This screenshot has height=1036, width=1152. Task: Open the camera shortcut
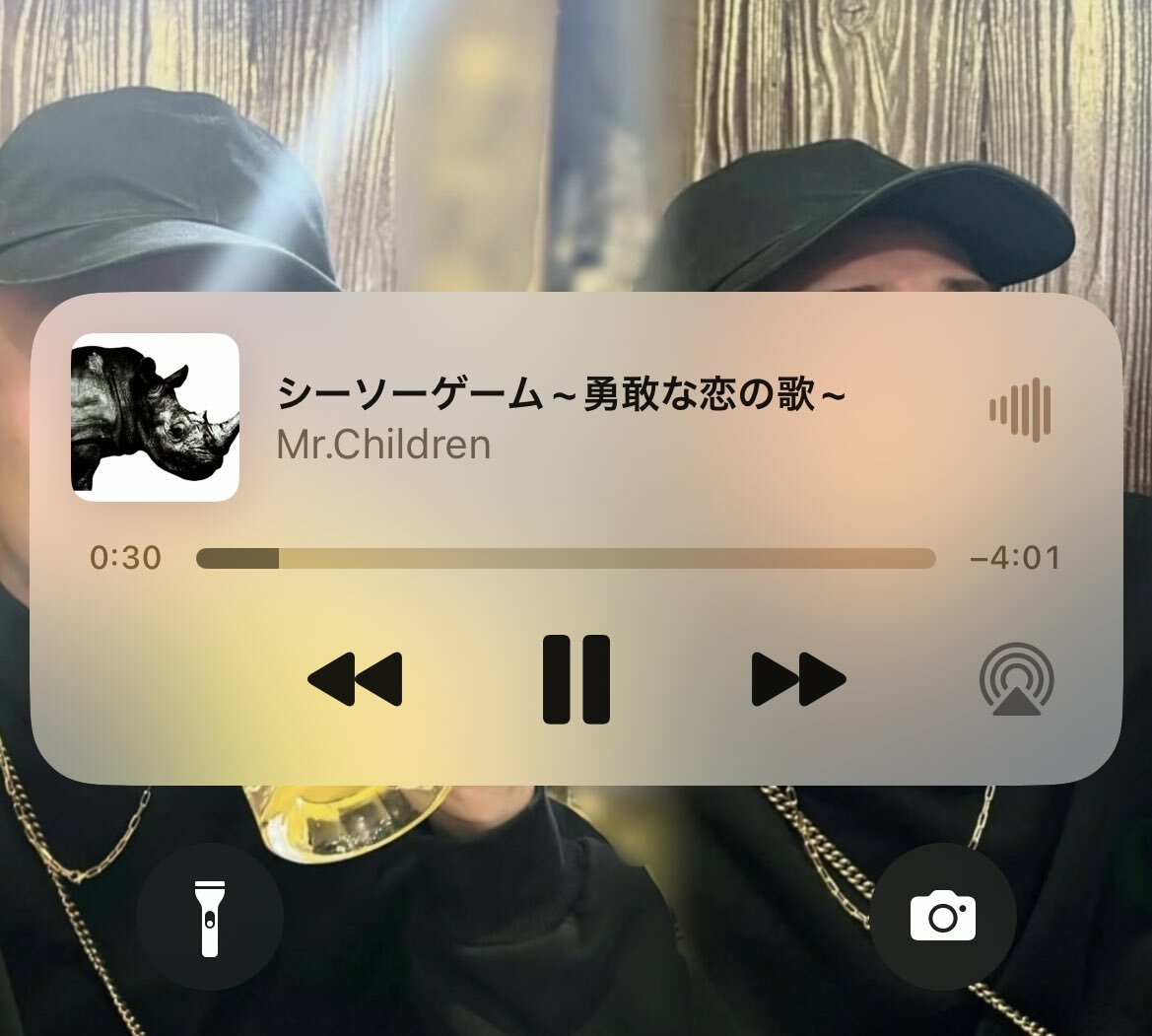[x=942, y=918]
